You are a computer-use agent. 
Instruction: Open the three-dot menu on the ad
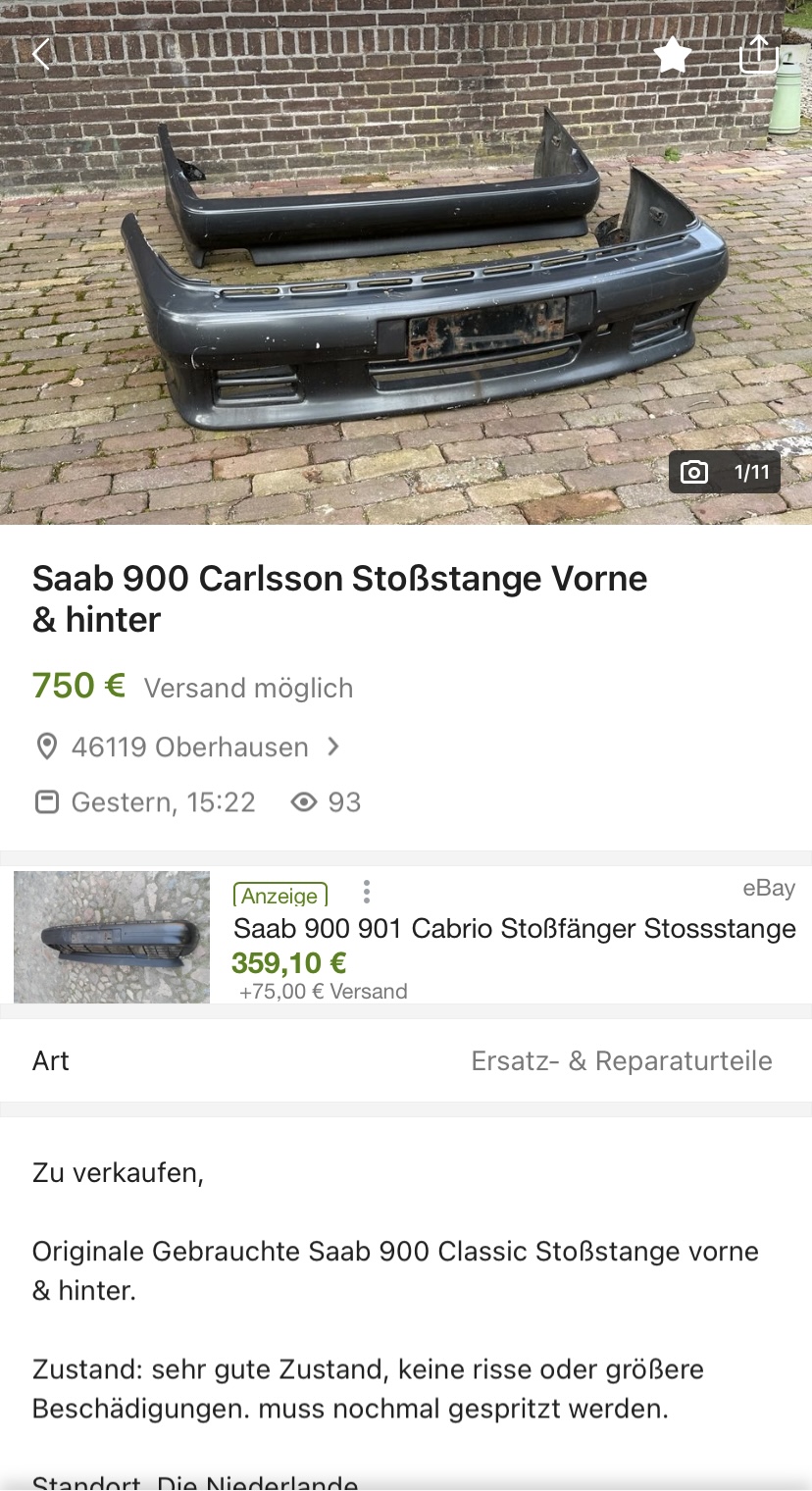click(x=366, y=892)
